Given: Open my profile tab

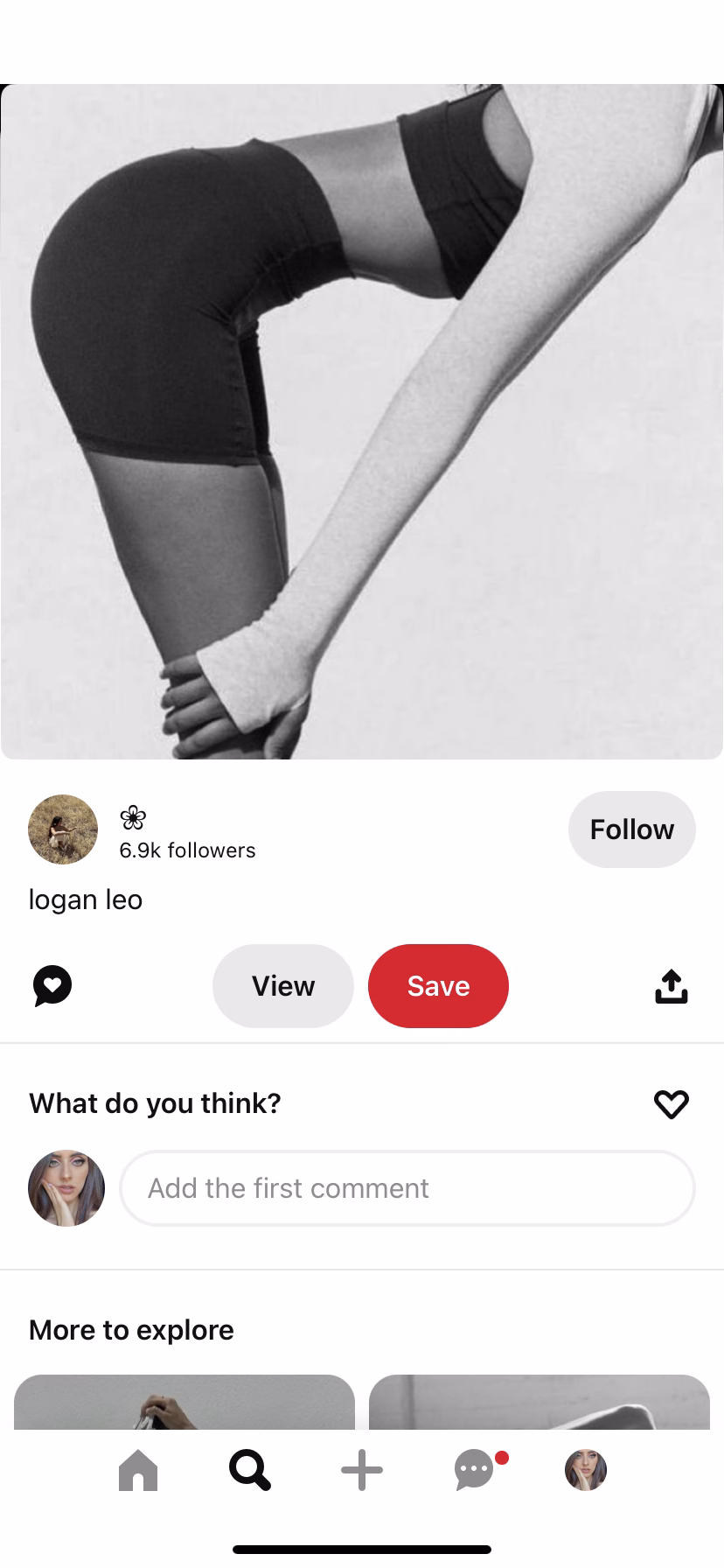Looking at the screenshot, I should 586,1470.
